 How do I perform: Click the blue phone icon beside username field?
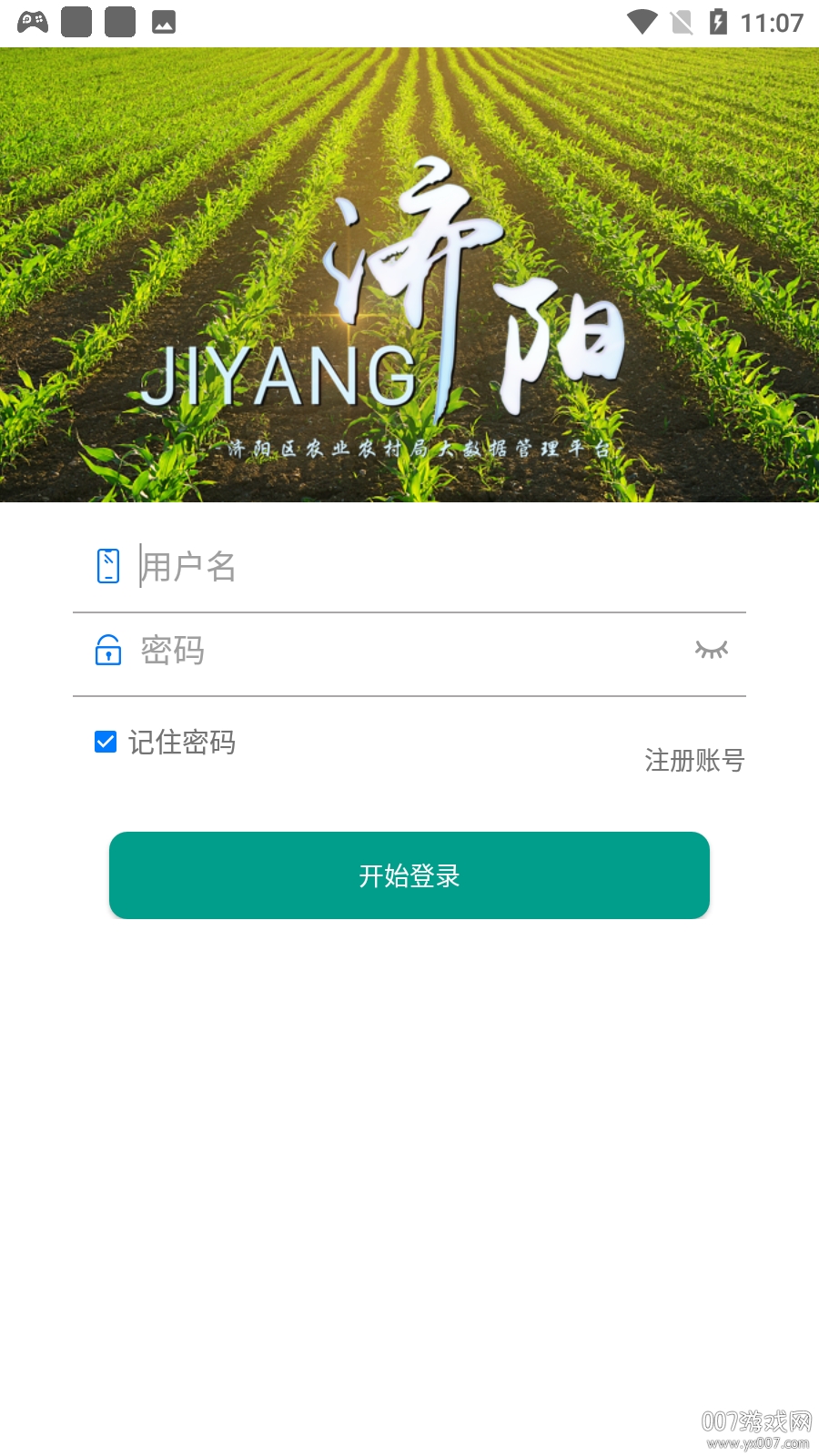coord(108,567)
